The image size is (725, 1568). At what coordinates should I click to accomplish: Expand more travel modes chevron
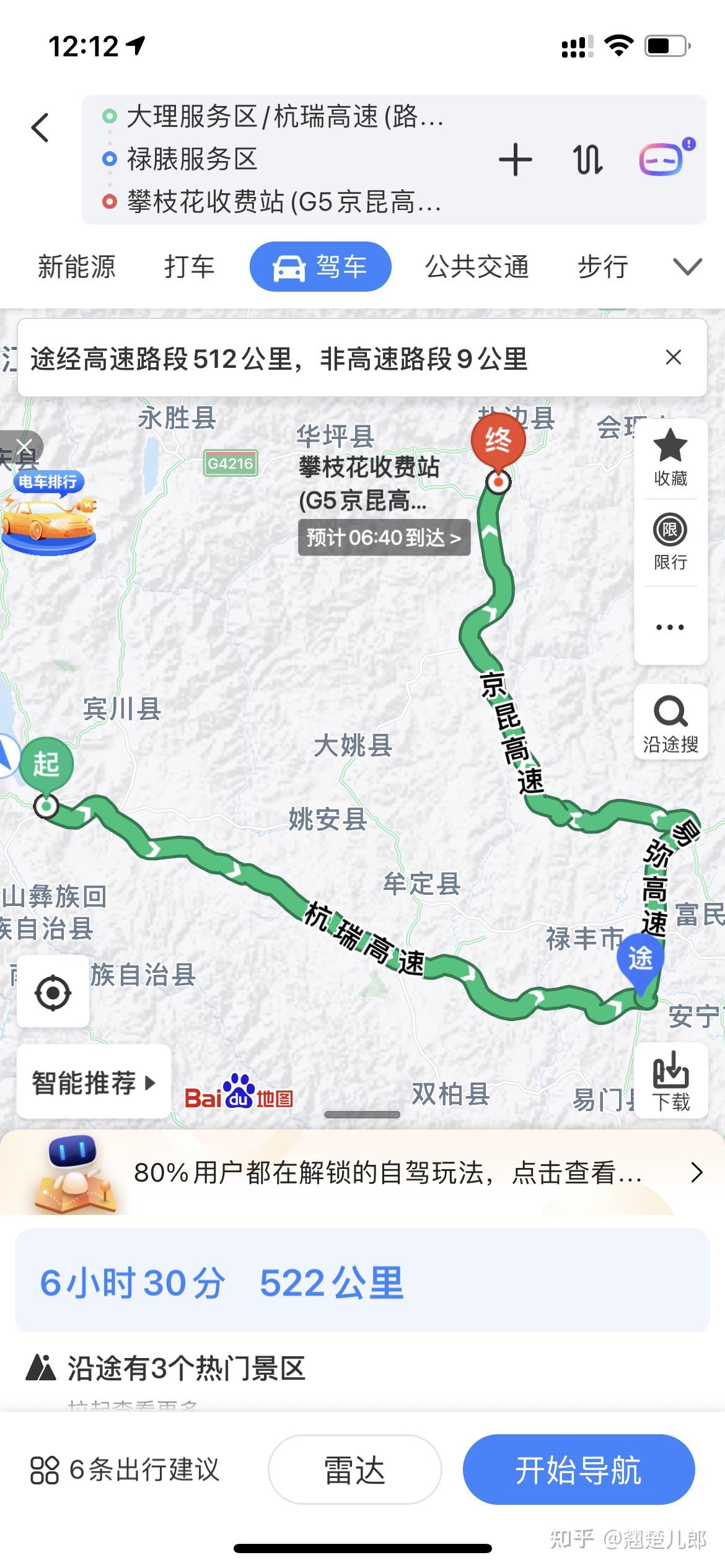[x=687, y=267]
